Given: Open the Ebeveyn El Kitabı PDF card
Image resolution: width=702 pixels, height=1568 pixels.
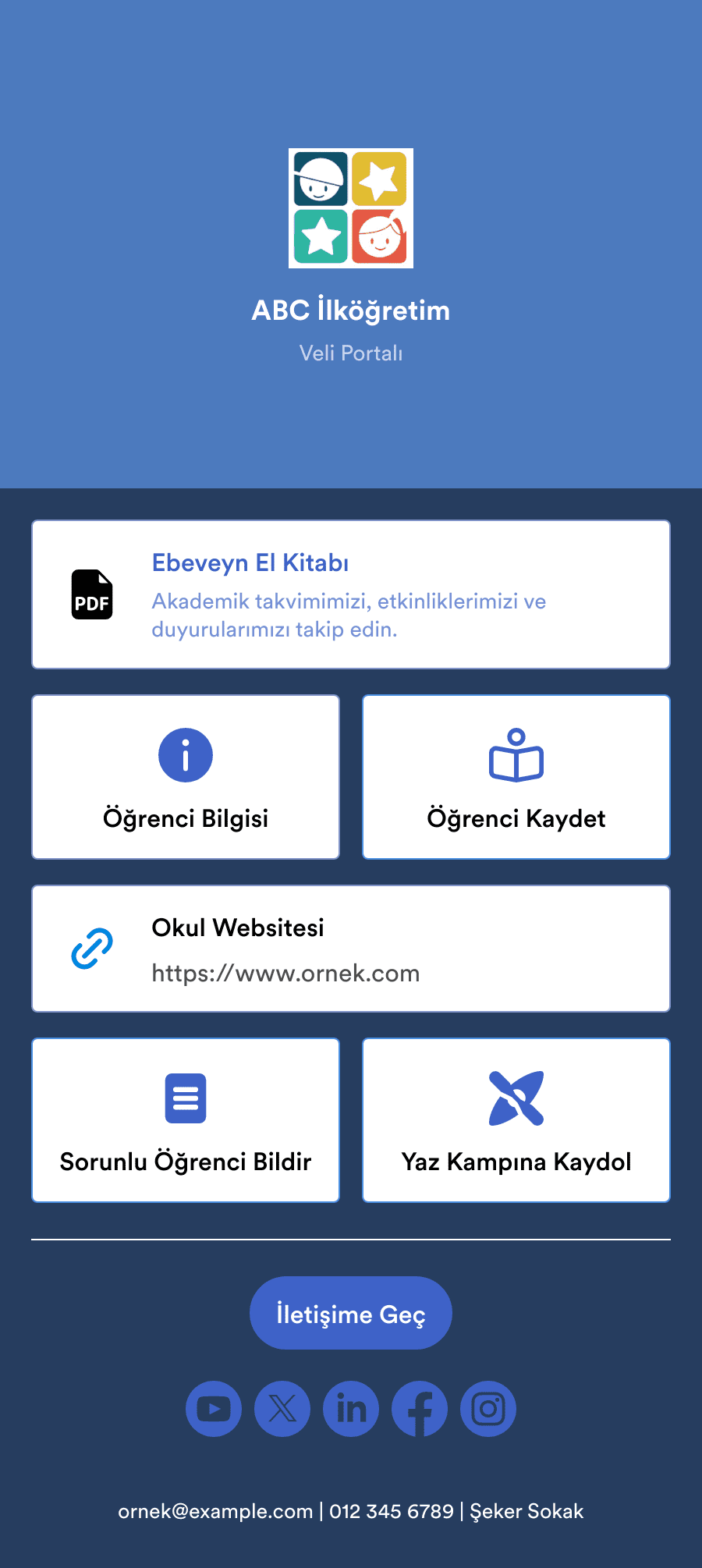Looking at the screenshot, I should [x=351, y=594].
